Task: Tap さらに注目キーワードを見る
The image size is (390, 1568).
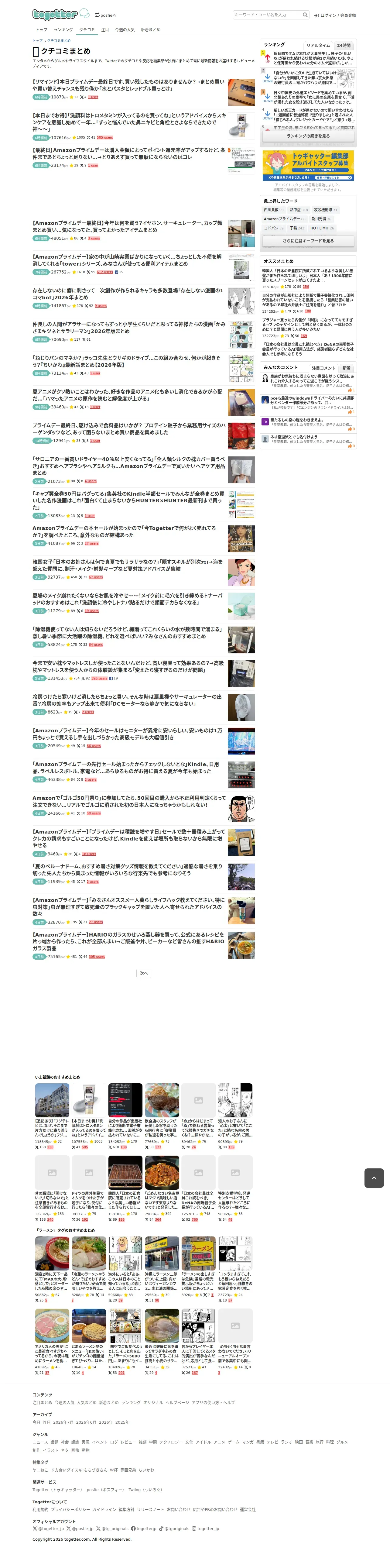Action: coord(308,241)
